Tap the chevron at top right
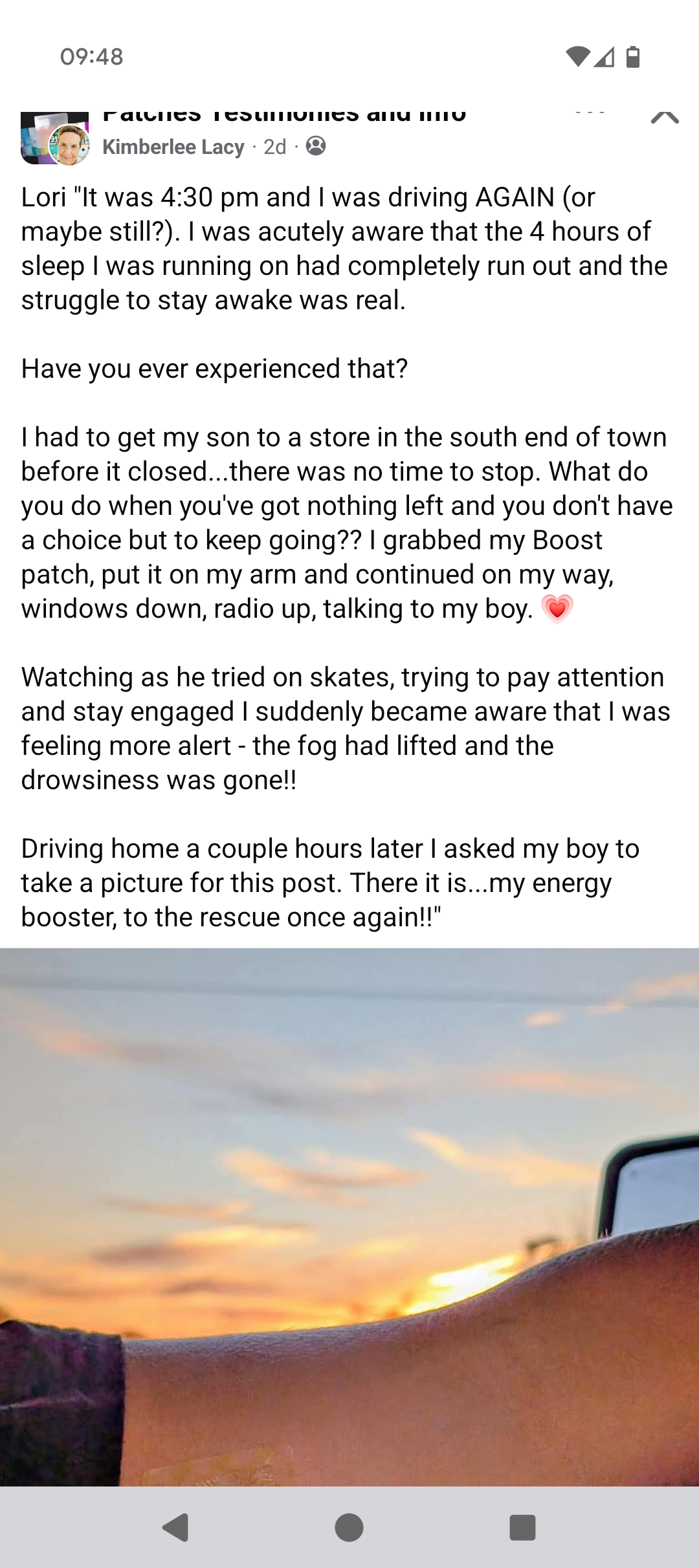 click(665, 117)
